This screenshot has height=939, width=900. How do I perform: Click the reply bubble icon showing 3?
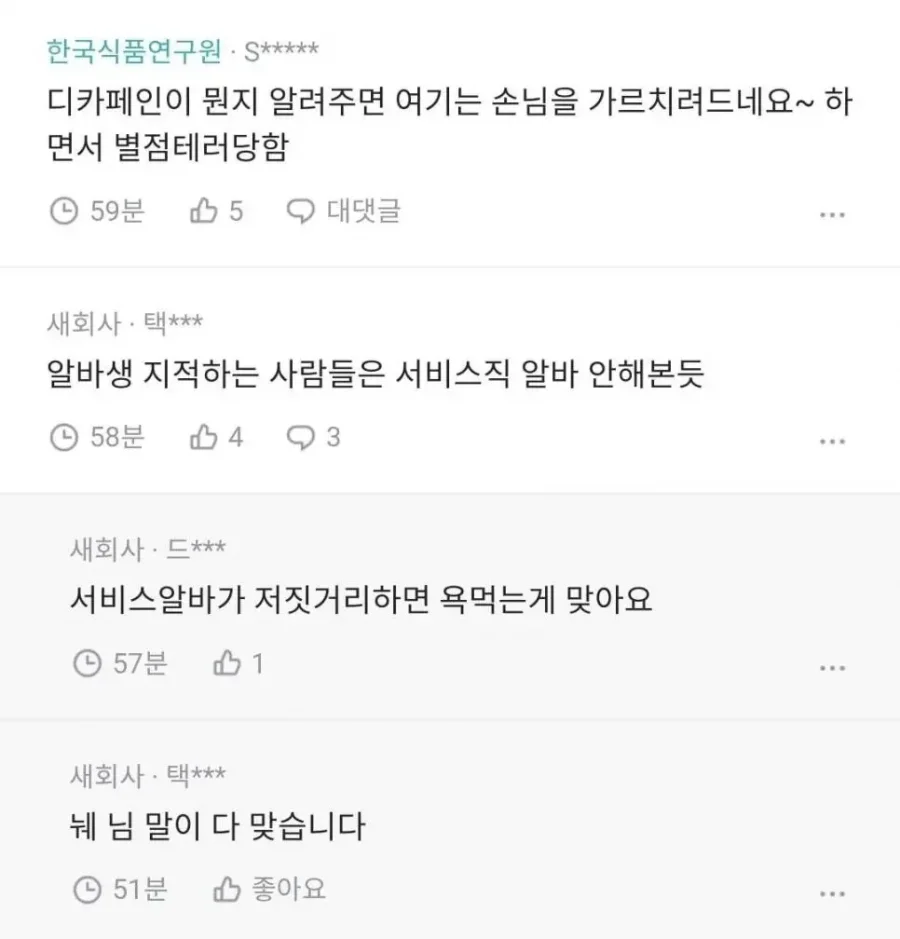[x=300, y=436]
